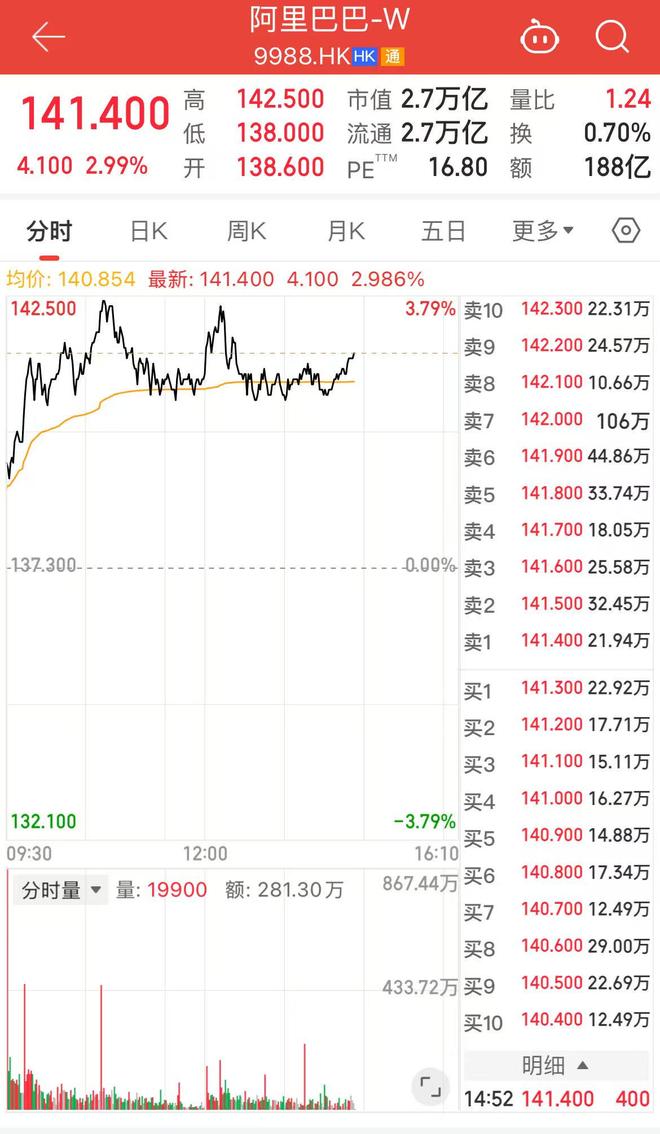Switch to the 日K chart tab
This screenshot has width=660, height=1134.
tap(148, 231)
